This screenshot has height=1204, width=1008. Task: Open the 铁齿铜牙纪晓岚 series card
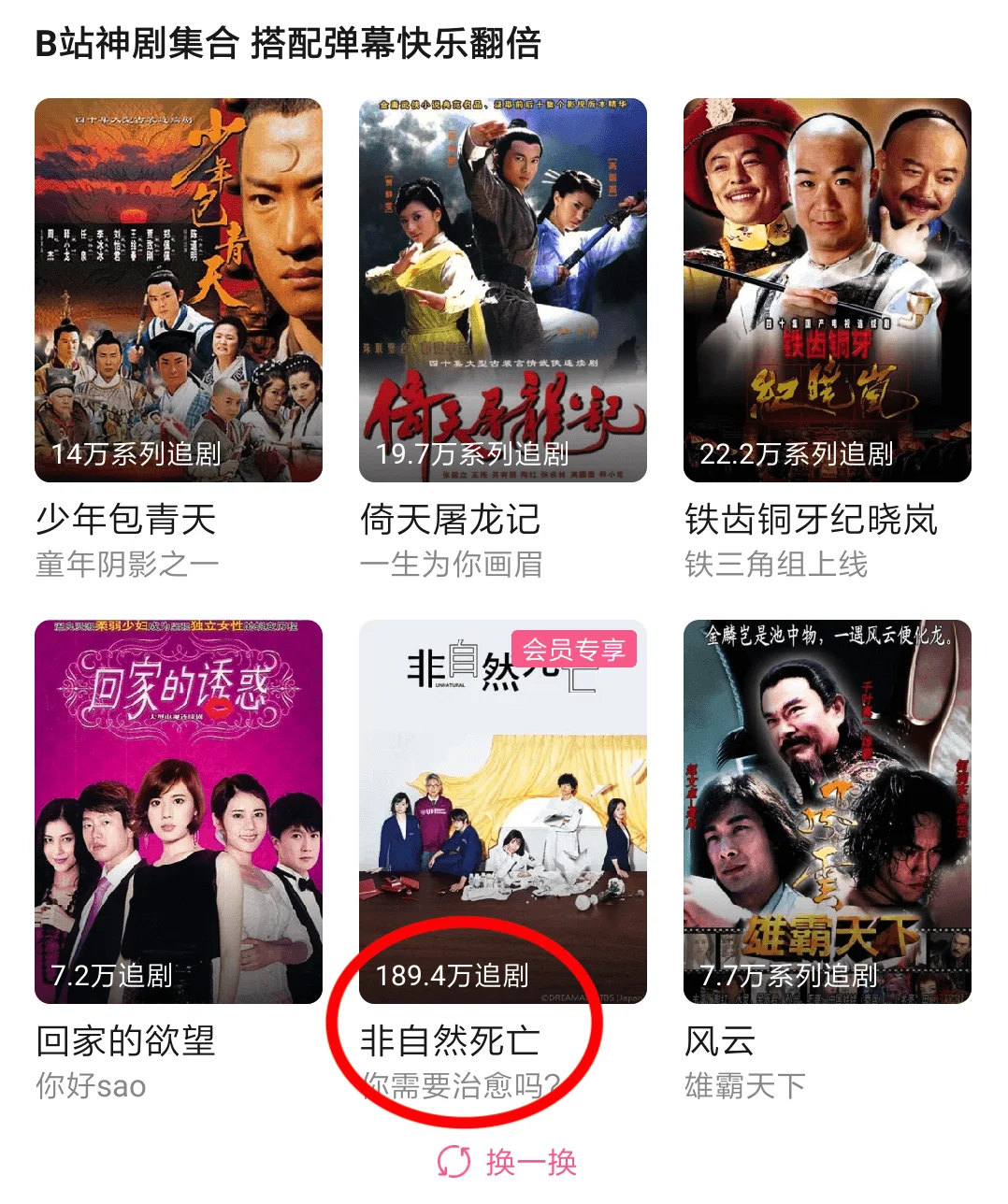[x=828, y=290]
